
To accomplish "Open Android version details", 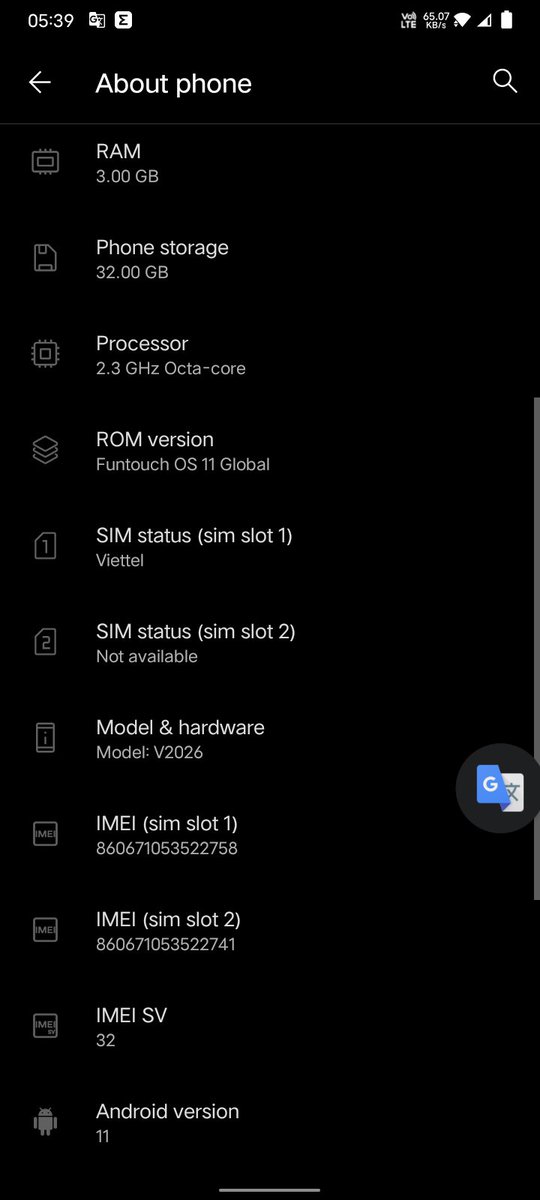I will coord(270,1123).
